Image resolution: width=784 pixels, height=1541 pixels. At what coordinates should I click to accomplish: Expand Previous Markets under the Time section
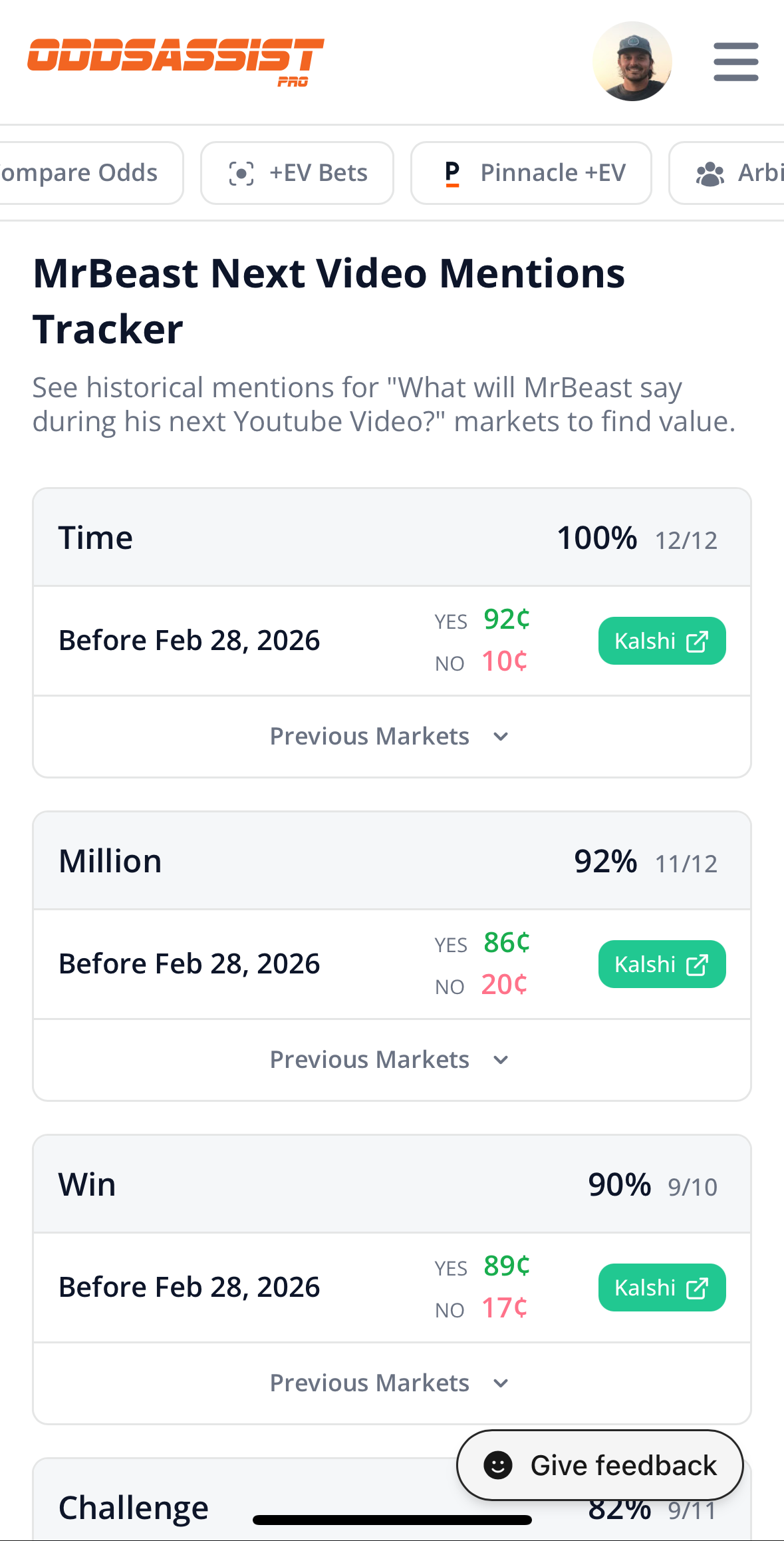pyautogui.click(x=390, y=736)
